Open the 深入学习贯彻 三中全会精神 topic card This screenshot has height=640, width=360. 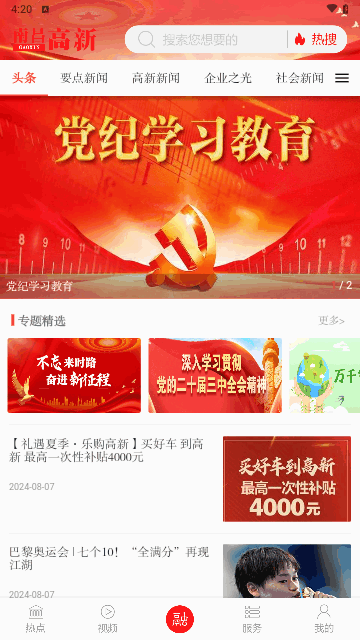click(215, 376)
